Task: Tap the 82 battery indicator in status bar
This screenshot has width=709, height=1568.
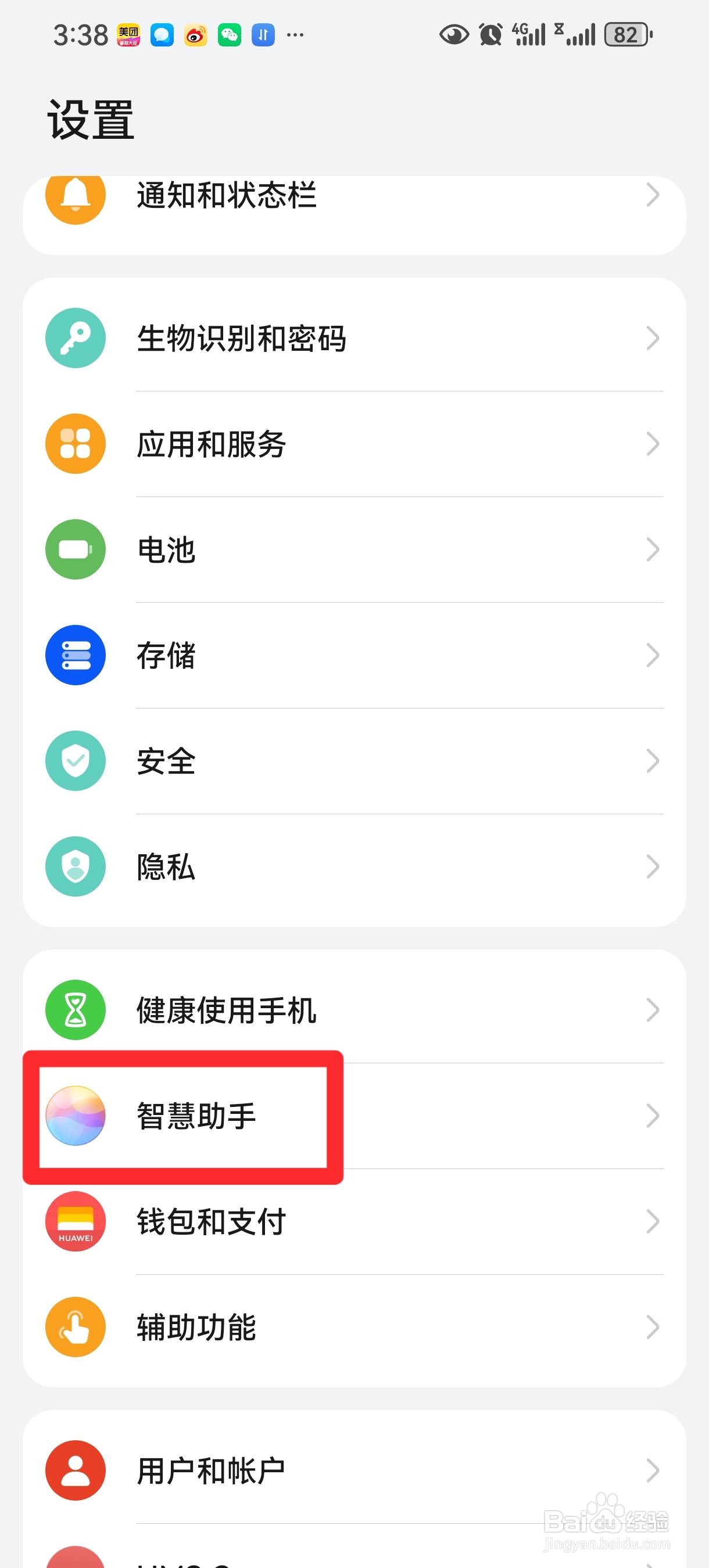Action: click(x=626, y=35)
